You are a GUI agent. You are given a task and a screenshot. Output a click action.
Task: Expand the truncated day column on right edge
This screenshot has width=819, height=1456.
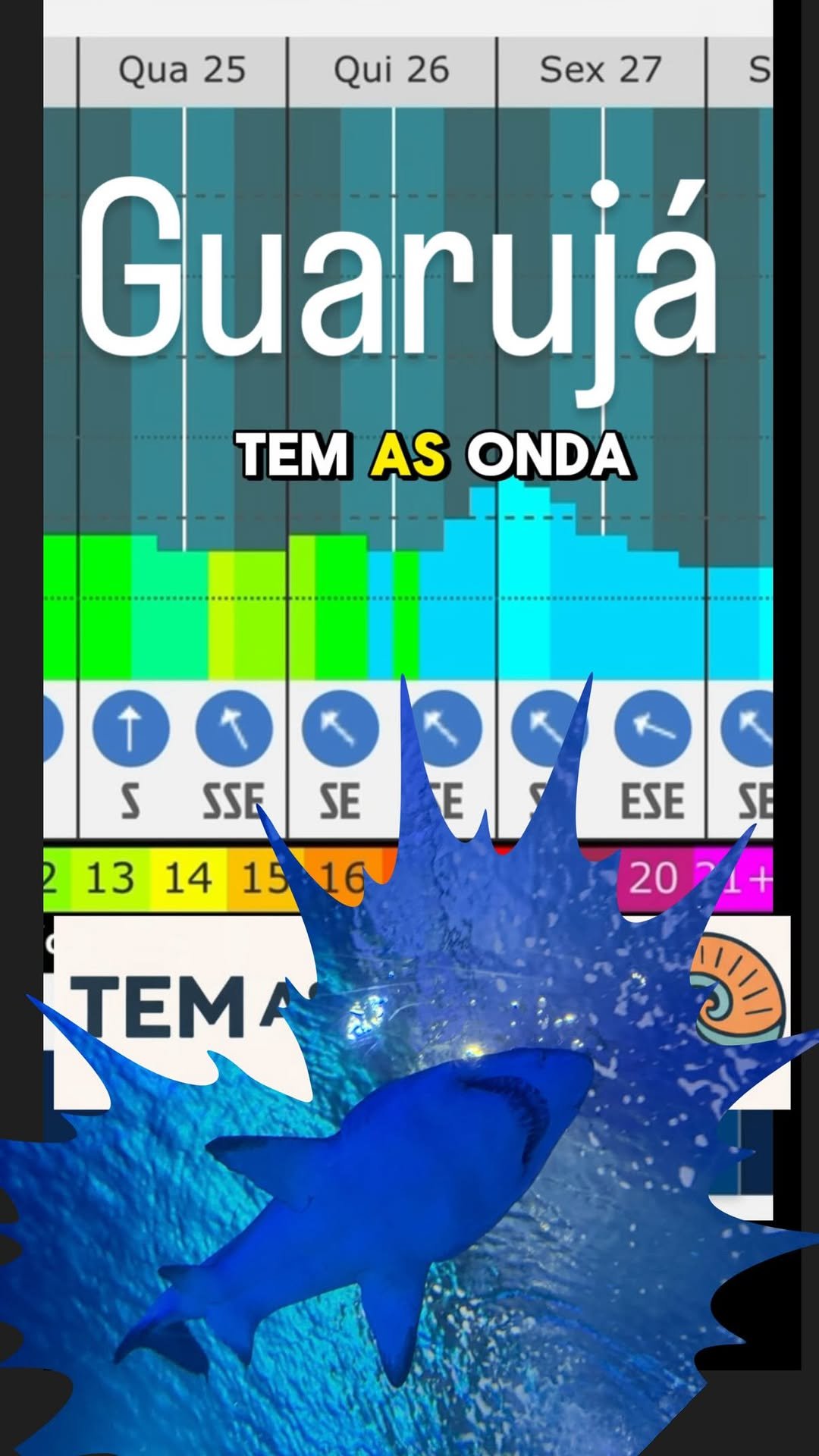coord(758,68)
